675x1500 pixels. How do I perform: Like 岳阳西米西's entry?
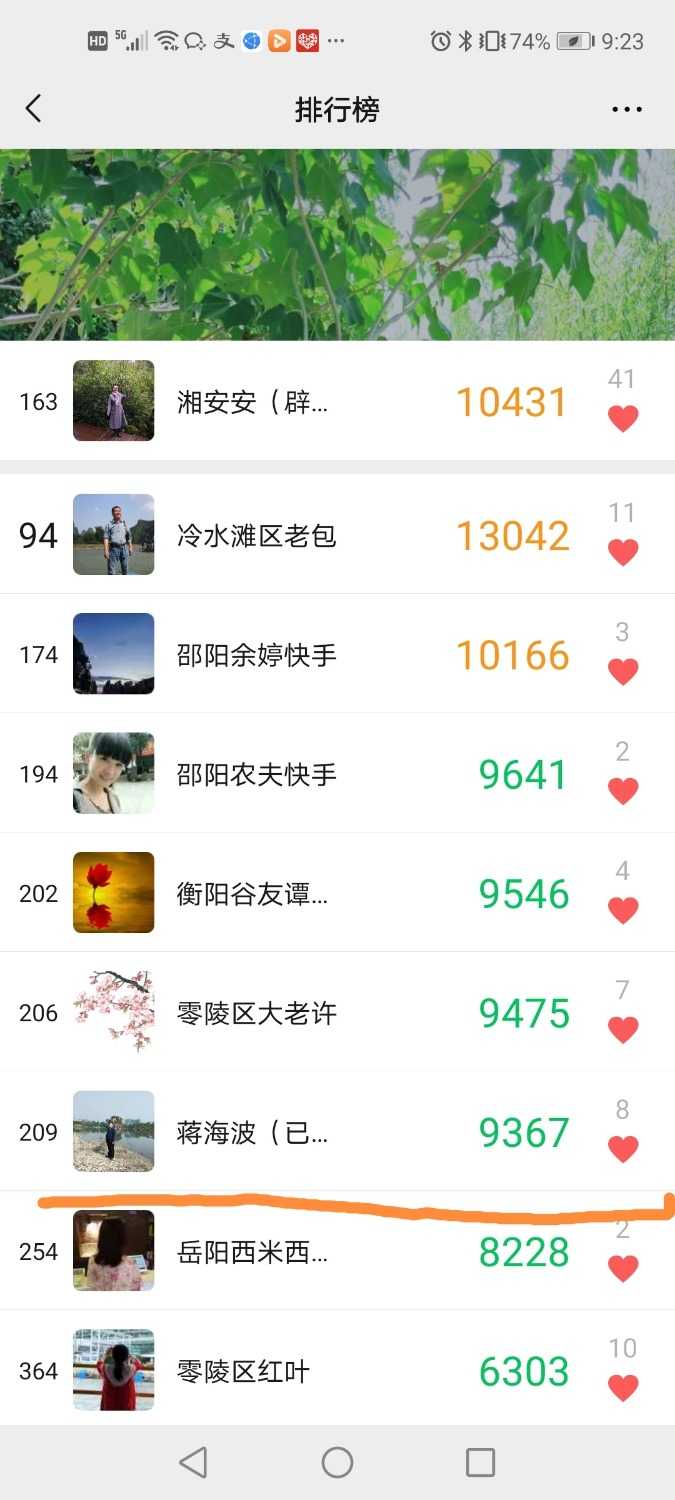(623, 1268)
